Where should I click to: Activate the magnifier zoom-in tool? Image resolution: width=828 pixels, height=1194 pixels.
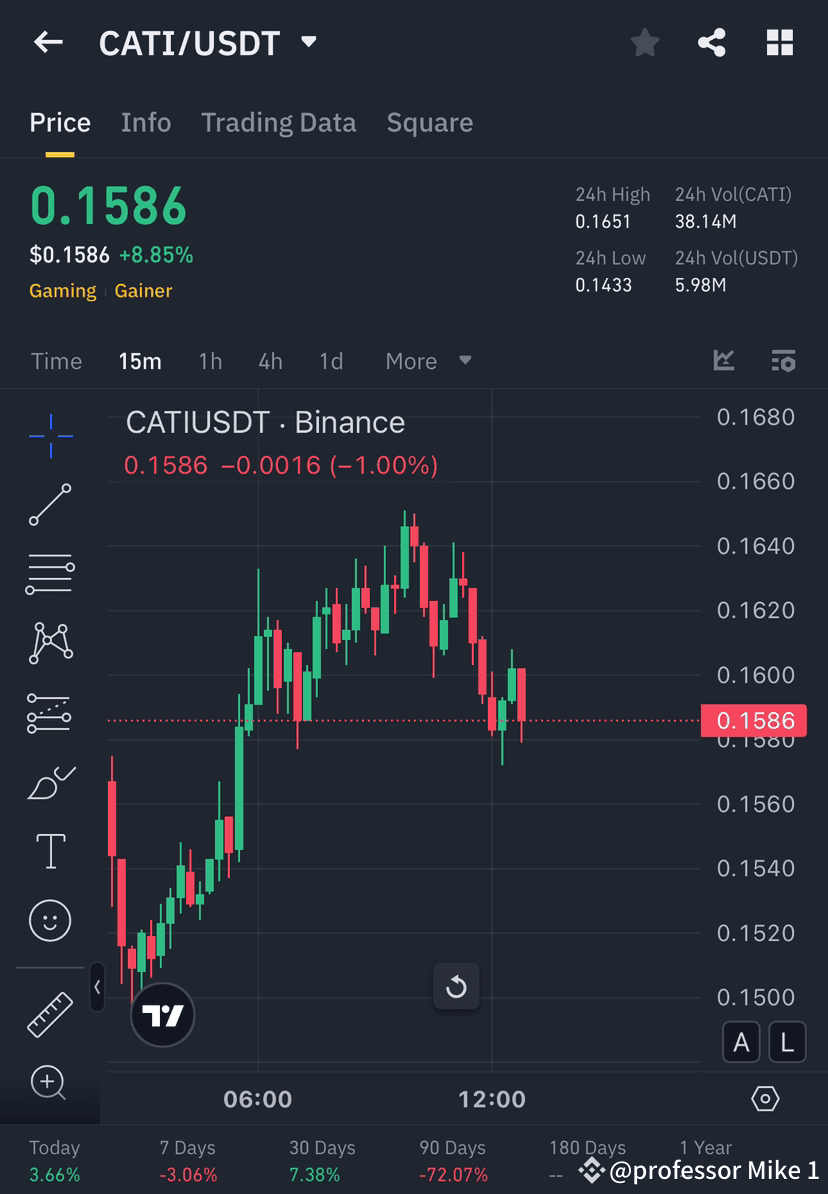tap(50, 1084)
